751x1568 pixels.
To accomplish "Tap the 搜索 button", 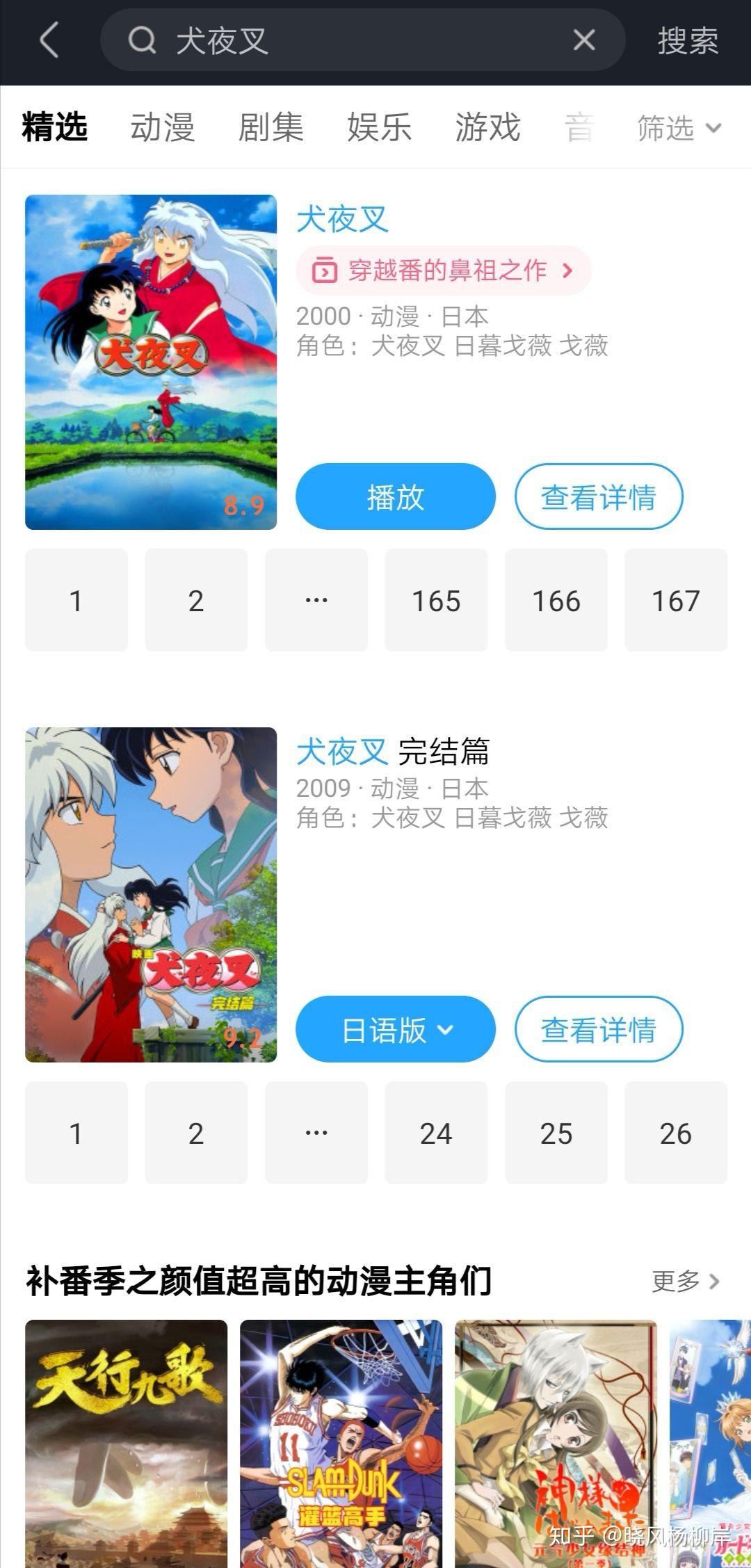I will click(x=688, y=40).
